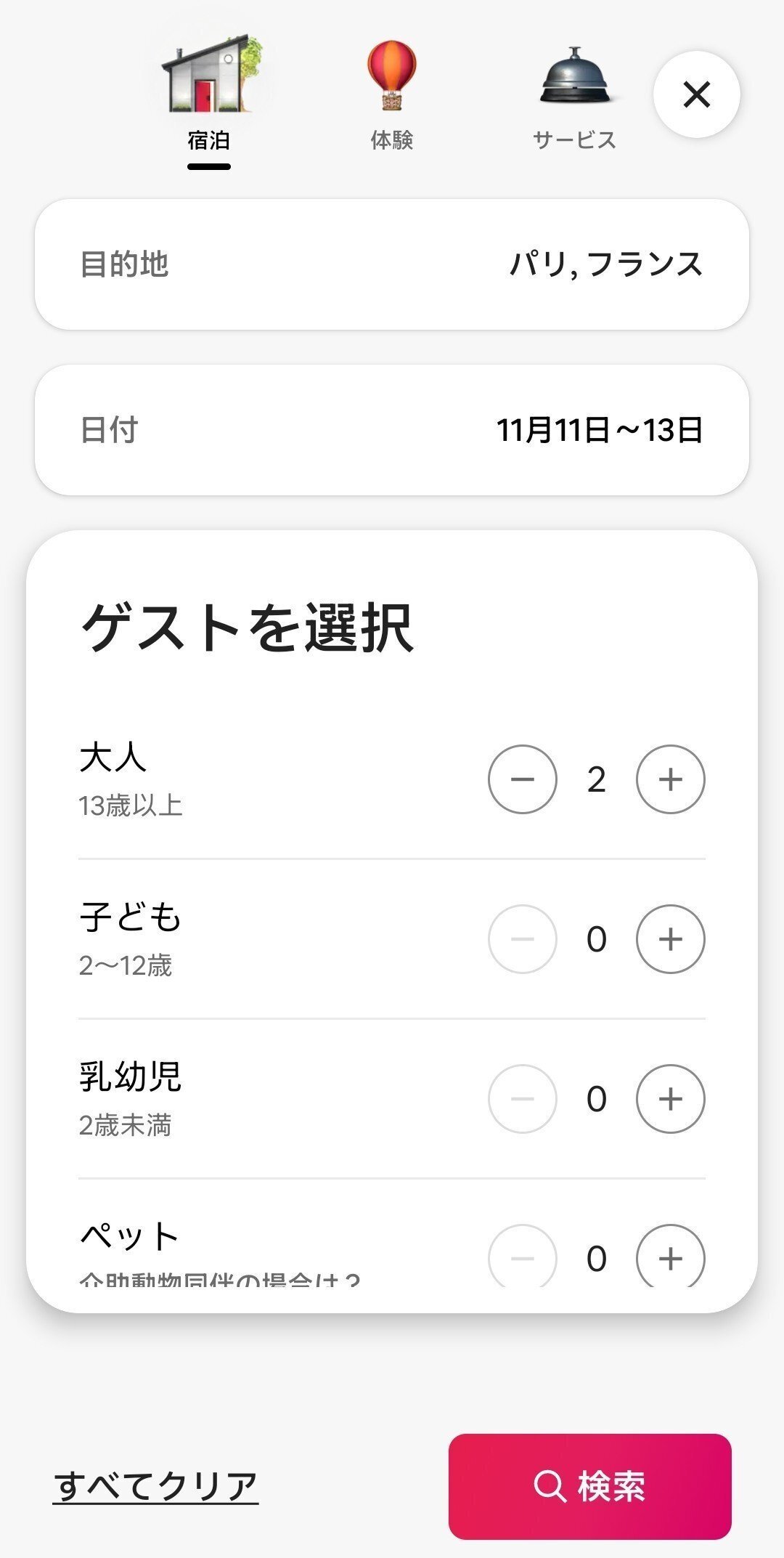Switch to the 体験 tab
The width and height of the screenshot is (784, 1558).
[391, 96]
